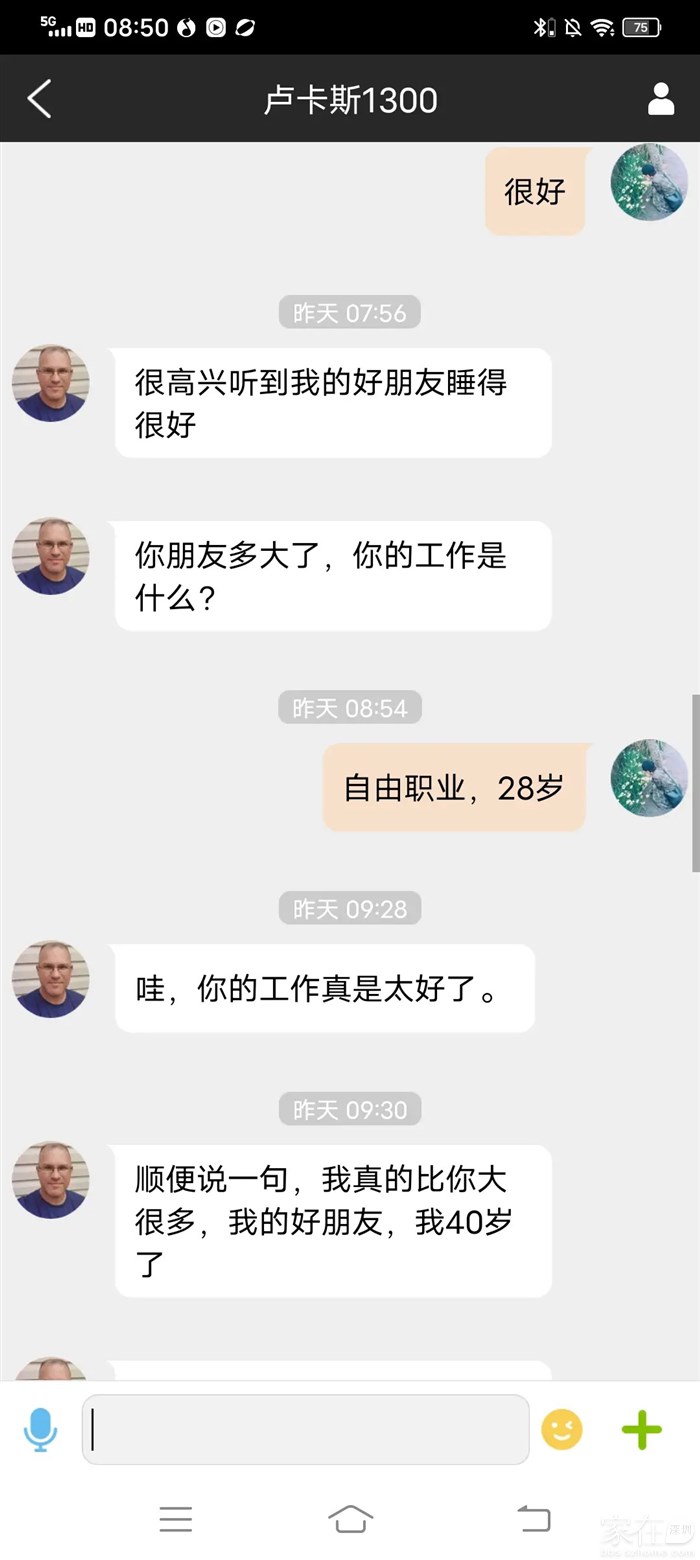The image size is (700, 1560).
Task: Go back from the 卢卡斯1300 chat
Action: point(39,99)
